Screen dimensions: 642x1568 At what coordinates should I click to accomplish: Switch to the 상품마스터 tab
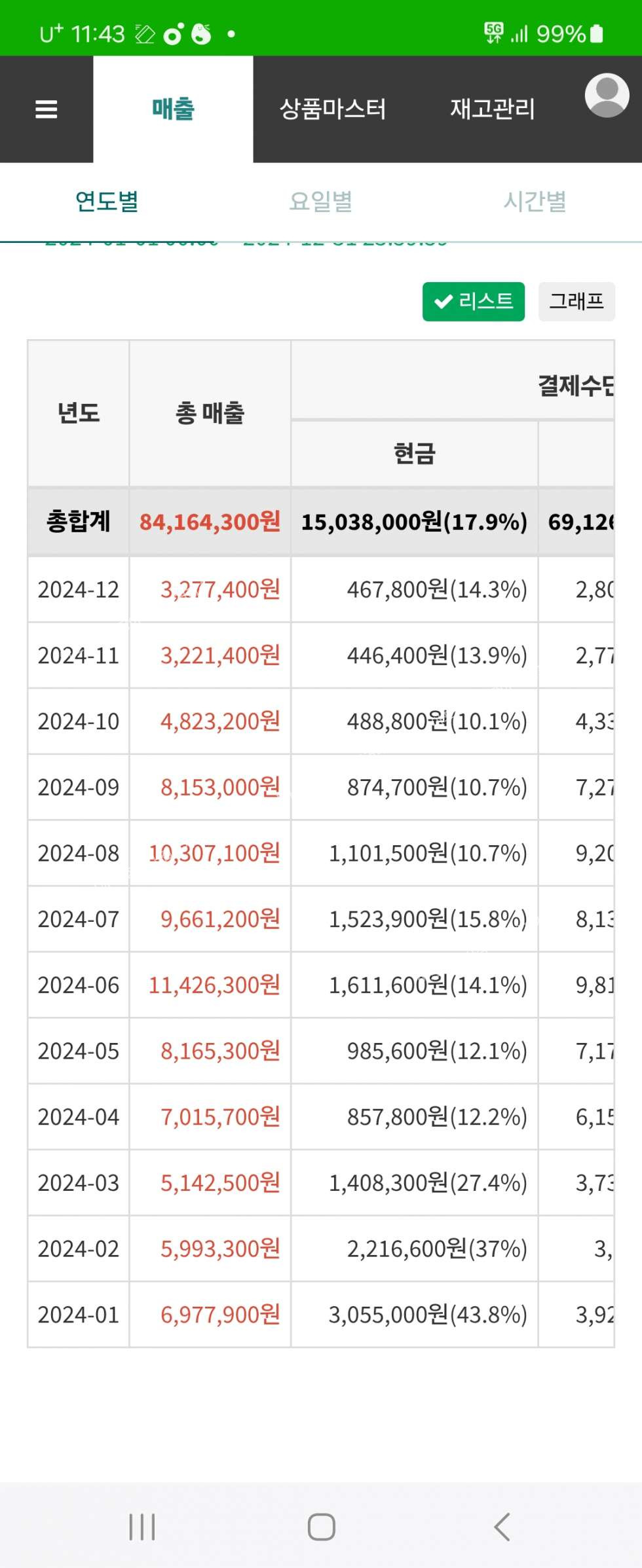click(x=333, y=109)
